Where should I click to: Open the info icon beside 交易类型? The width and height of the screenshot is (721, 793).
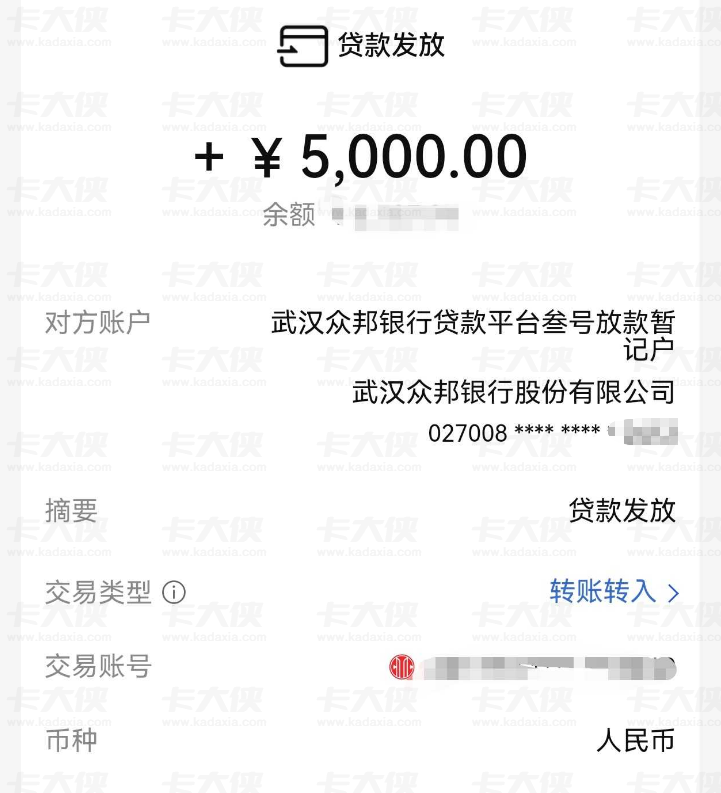(x=175, y=593)
